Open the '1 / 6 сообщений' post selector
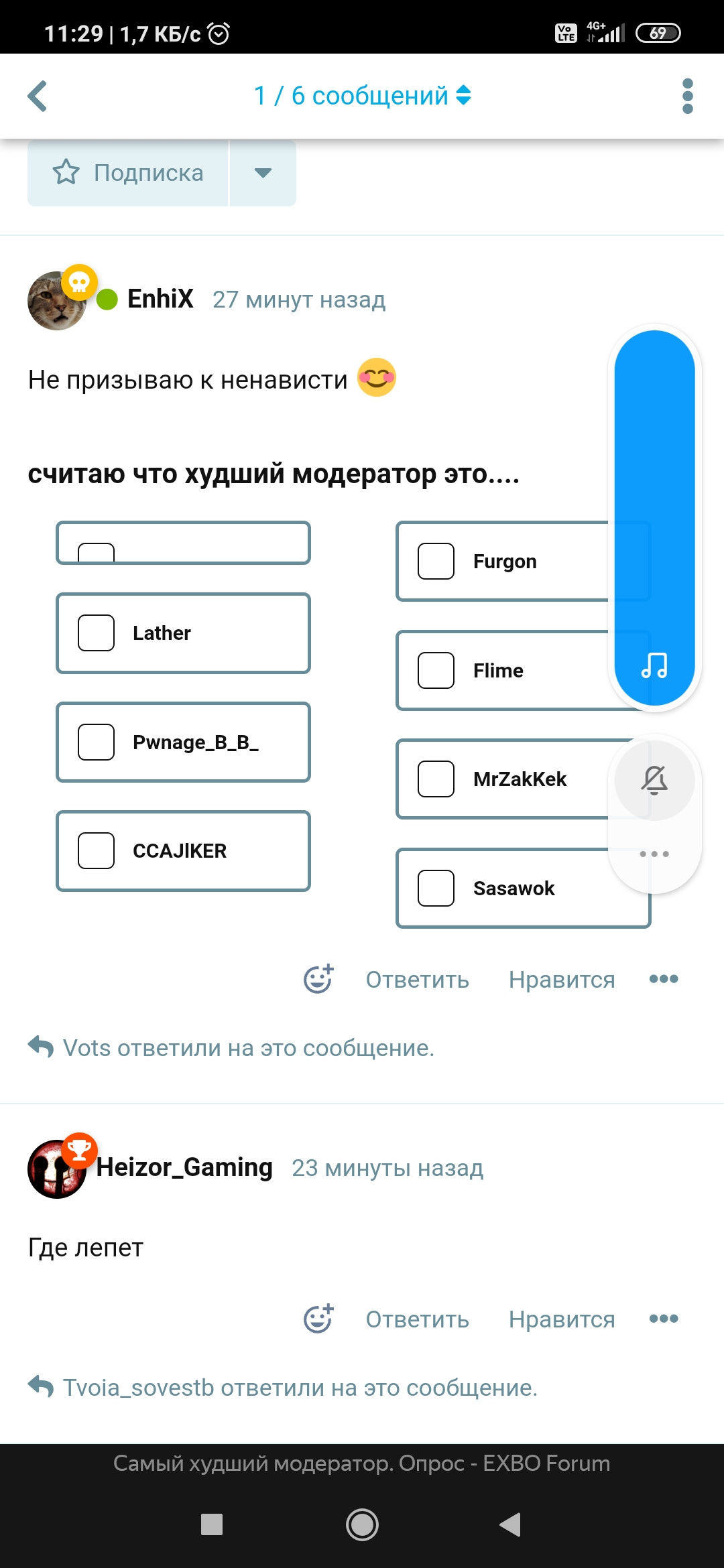This screenshot has height=1568, width=724. pyautogui.click(x=362, y=96)
